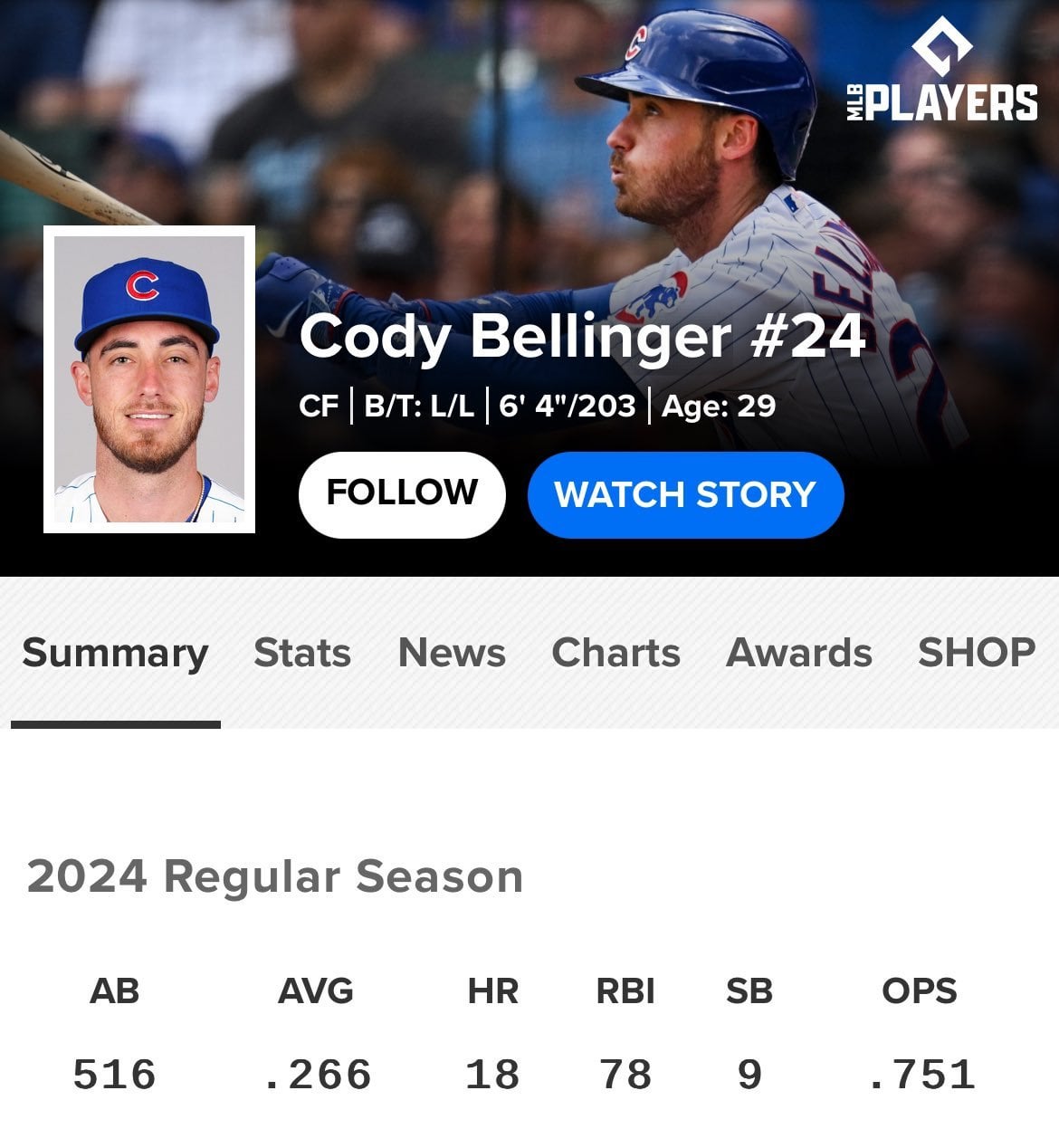The width and height of the screenshot is (1059, 1148).
Task: Open the News tab
Action: [x=452, y=653]
